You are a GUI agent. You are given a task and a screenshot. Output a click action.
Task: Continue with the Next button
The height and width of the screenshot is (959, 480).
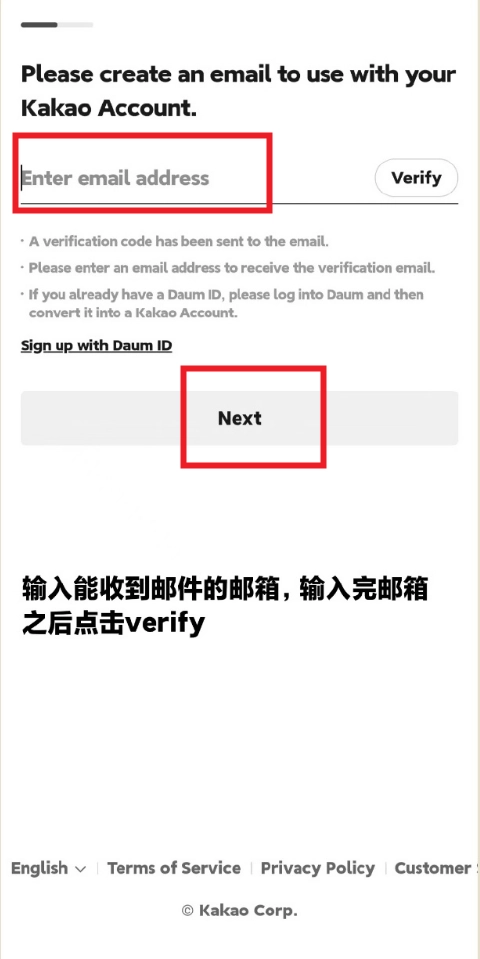(x=239, y=418)
